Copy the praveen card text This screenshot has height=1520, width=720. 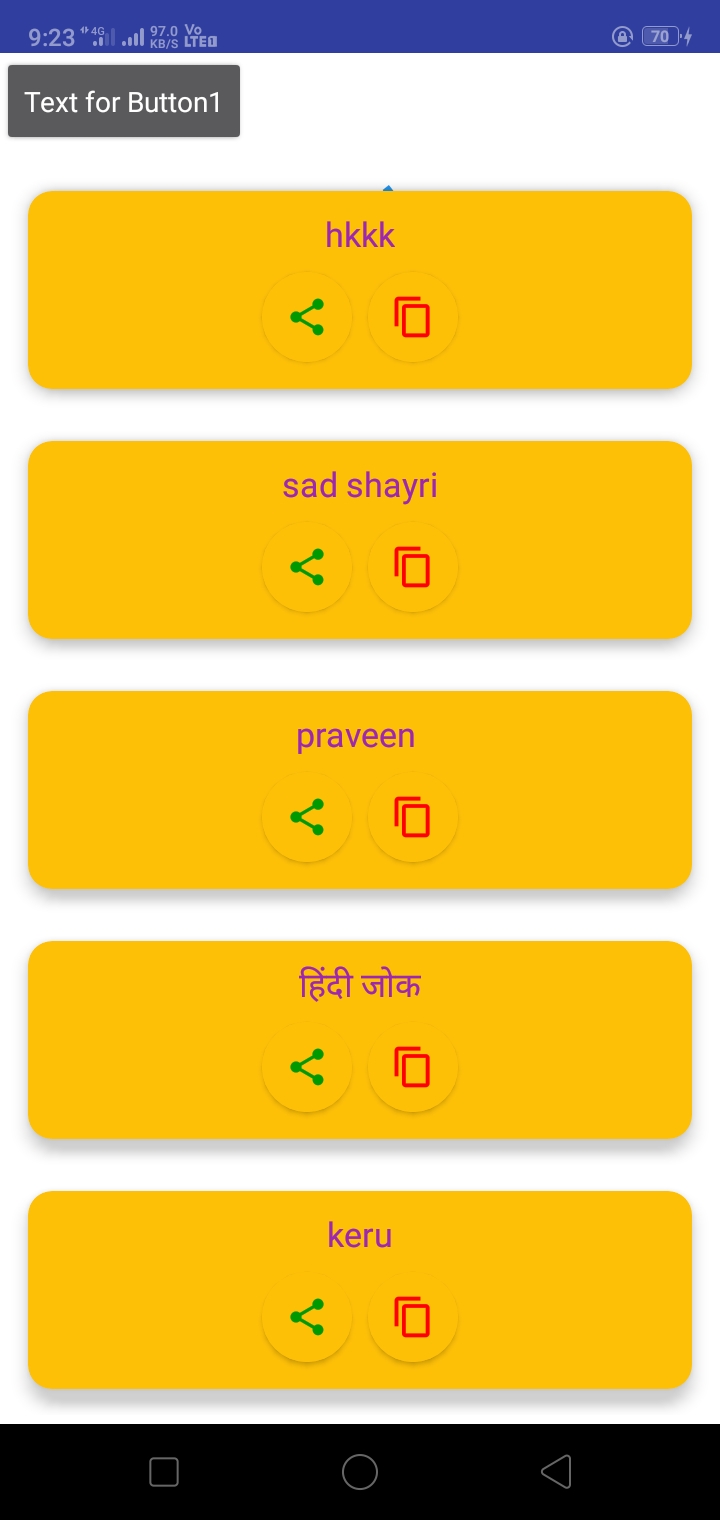(413, 817)
